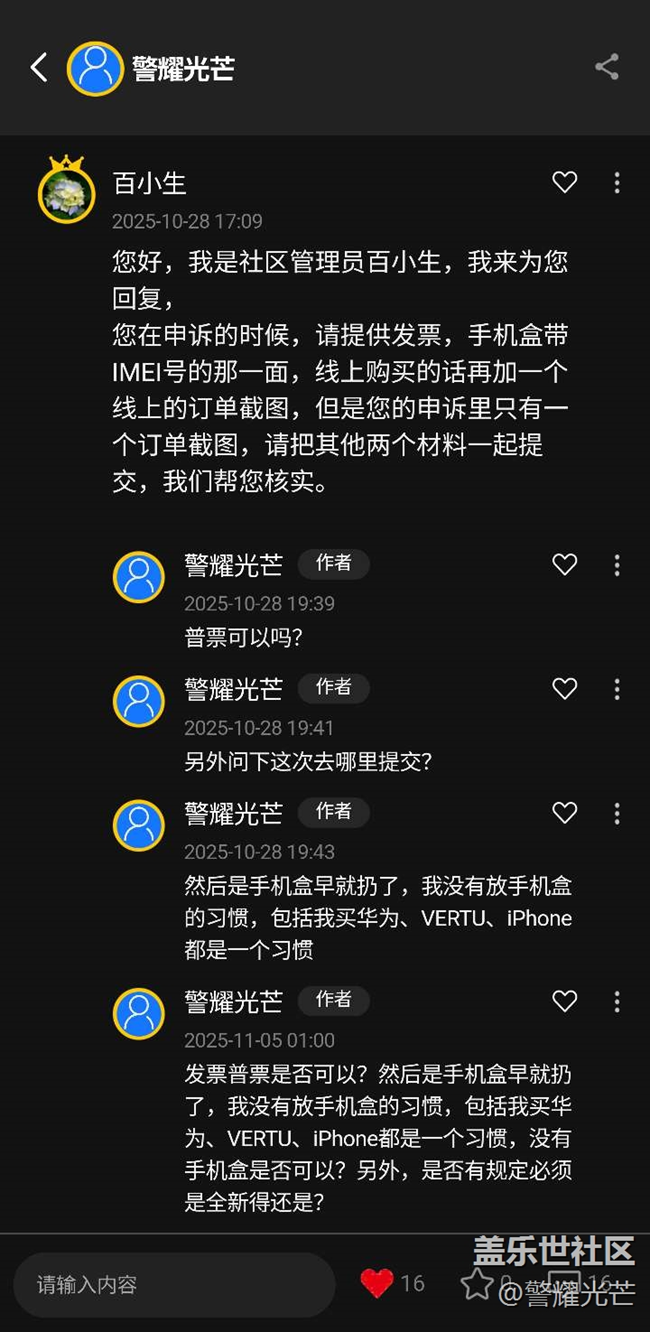Tap the red heart with 16 likes

pyautogui.click(x=377, y=1283)
